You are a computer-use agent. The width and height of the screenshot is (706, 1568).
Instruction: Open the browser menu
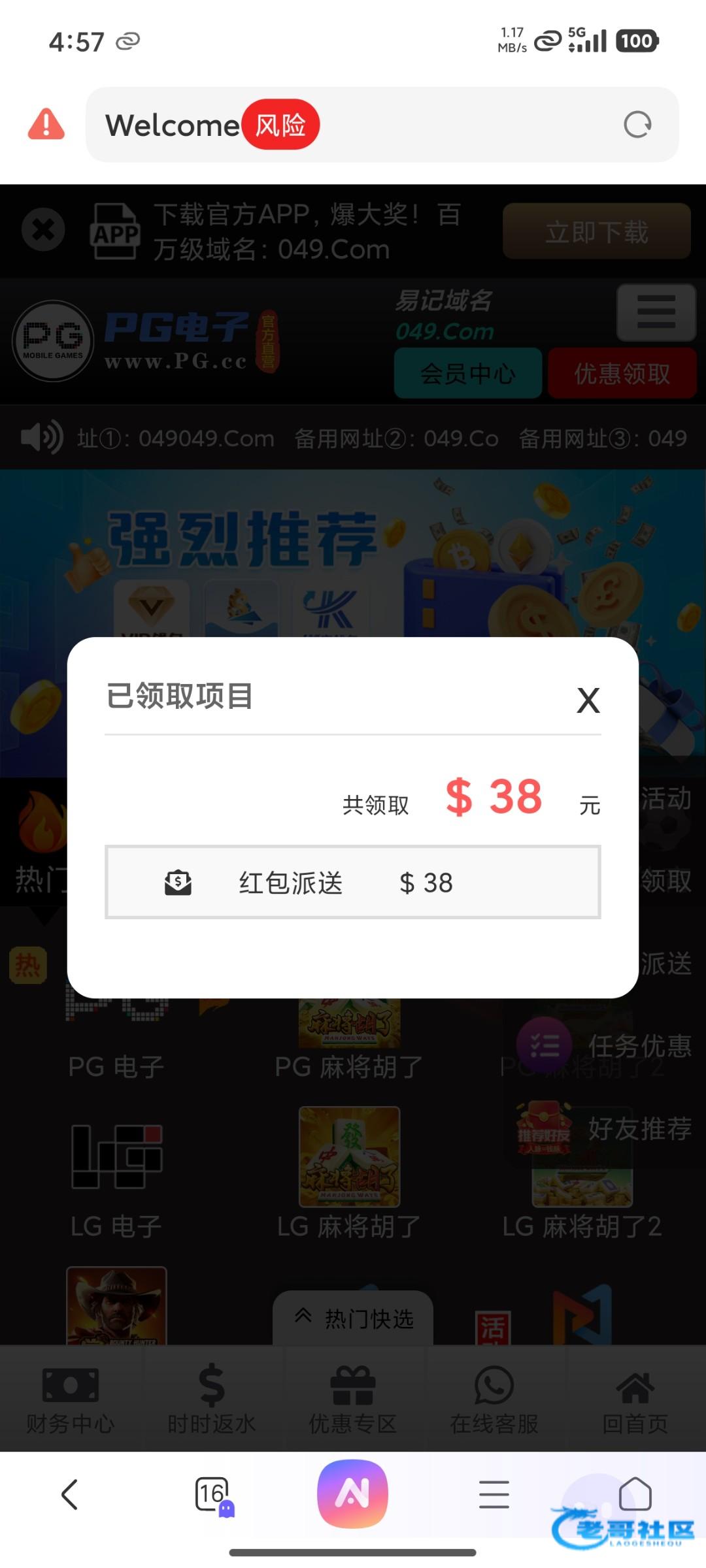tap(494, 1495)
